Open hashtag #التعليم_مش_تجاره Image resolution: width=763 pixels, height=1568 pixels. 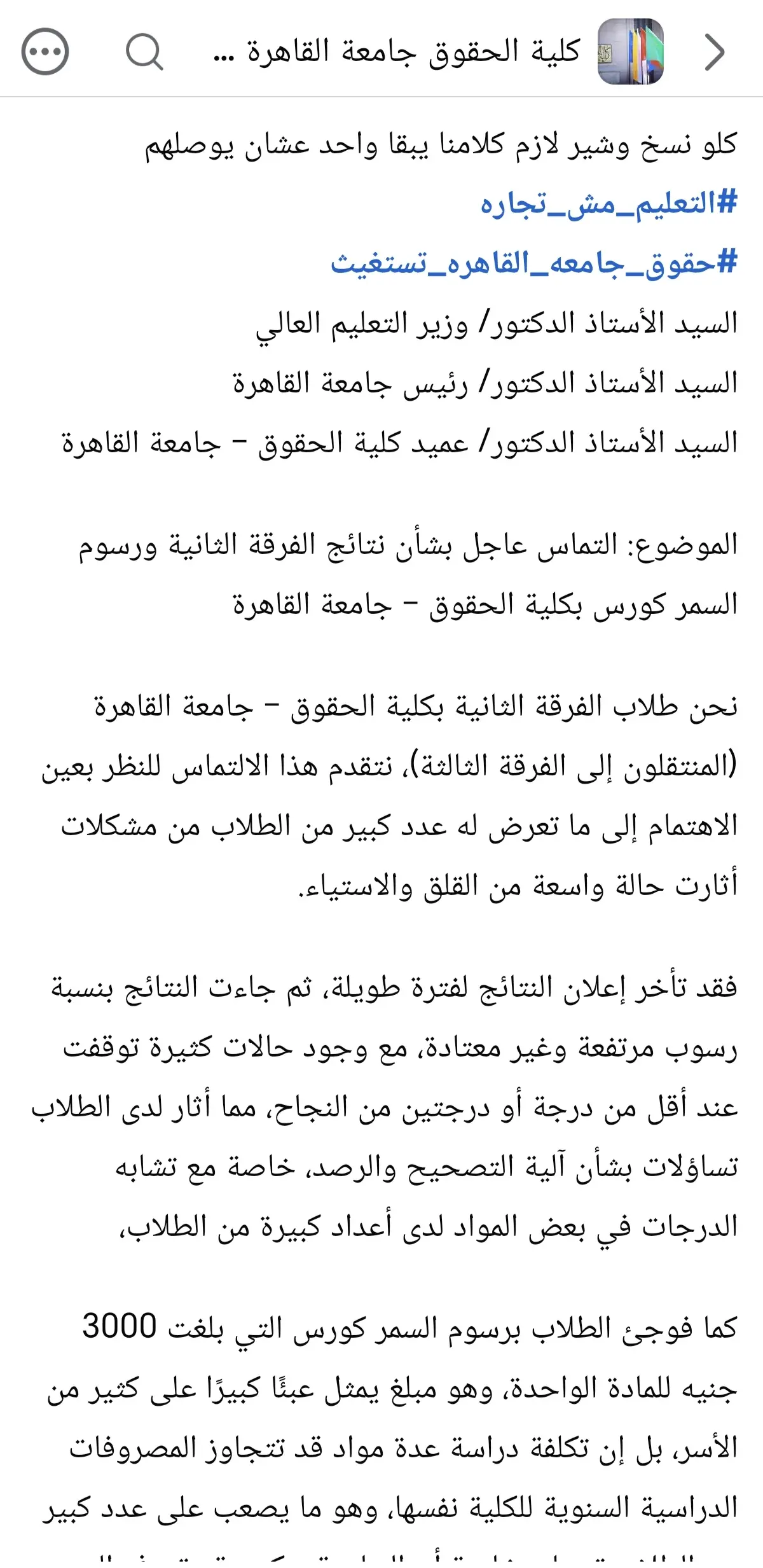[x=608, y=204]
